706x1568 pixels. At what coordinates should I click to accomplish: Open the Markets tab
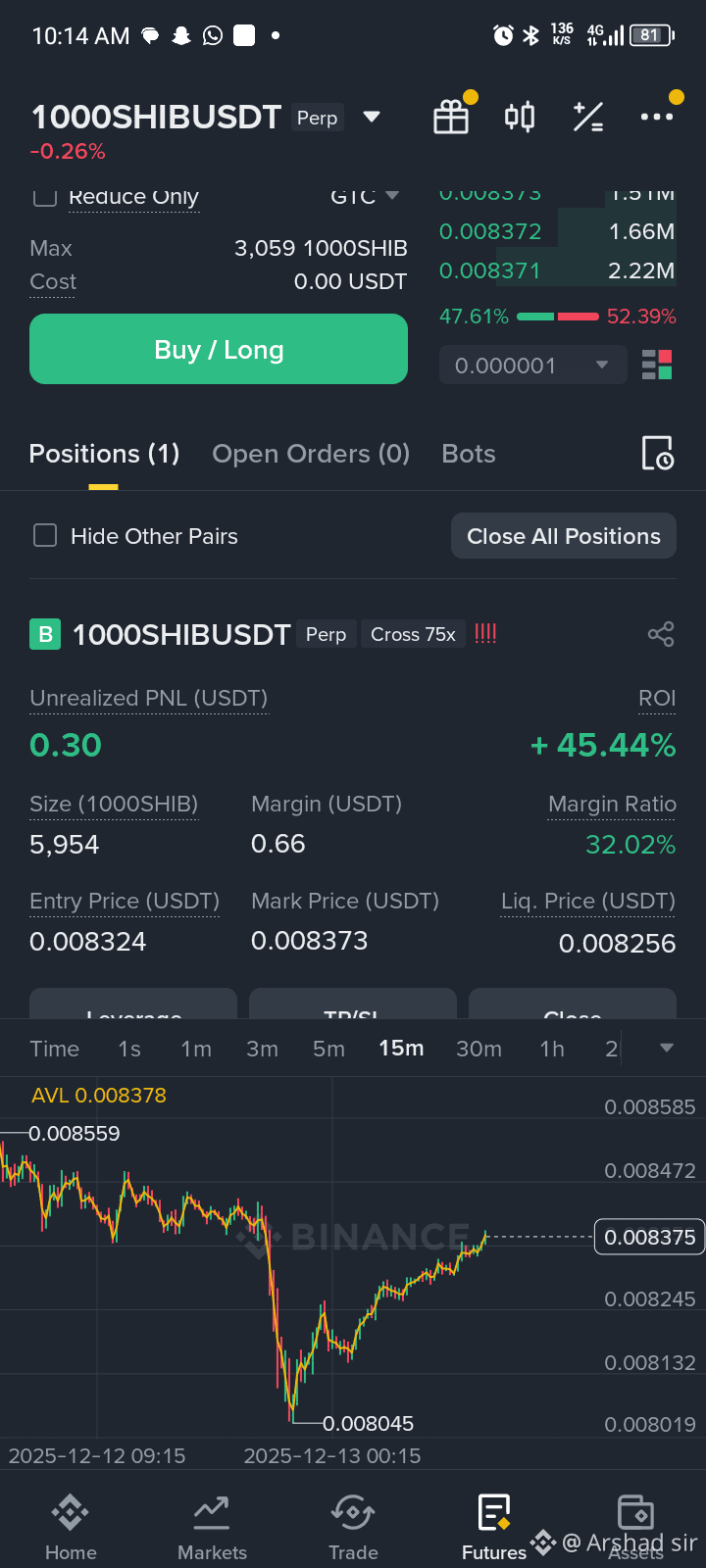[212, 1527]
